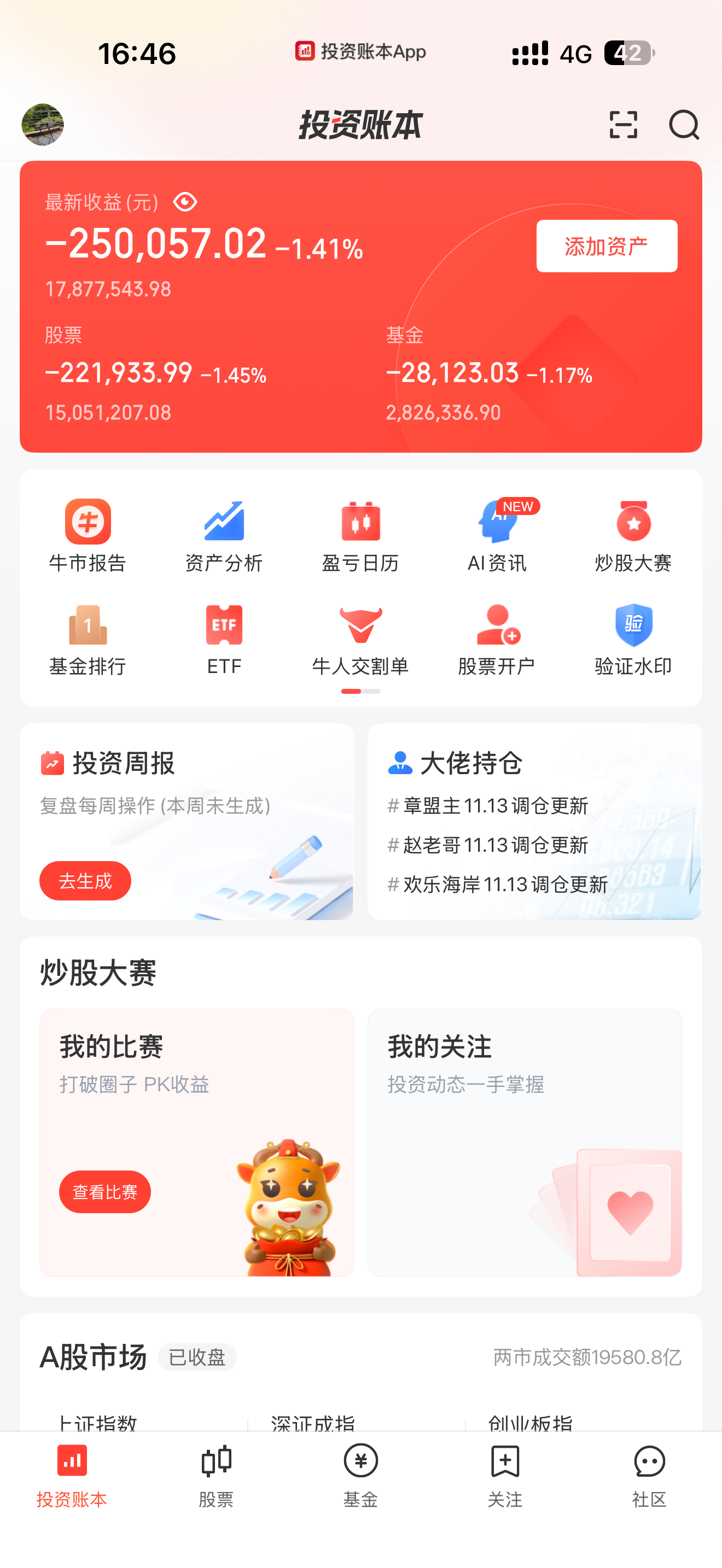Open the 我的关注 card
The height and width of the screenshot is (1568, 722).
click(524, 1142)
